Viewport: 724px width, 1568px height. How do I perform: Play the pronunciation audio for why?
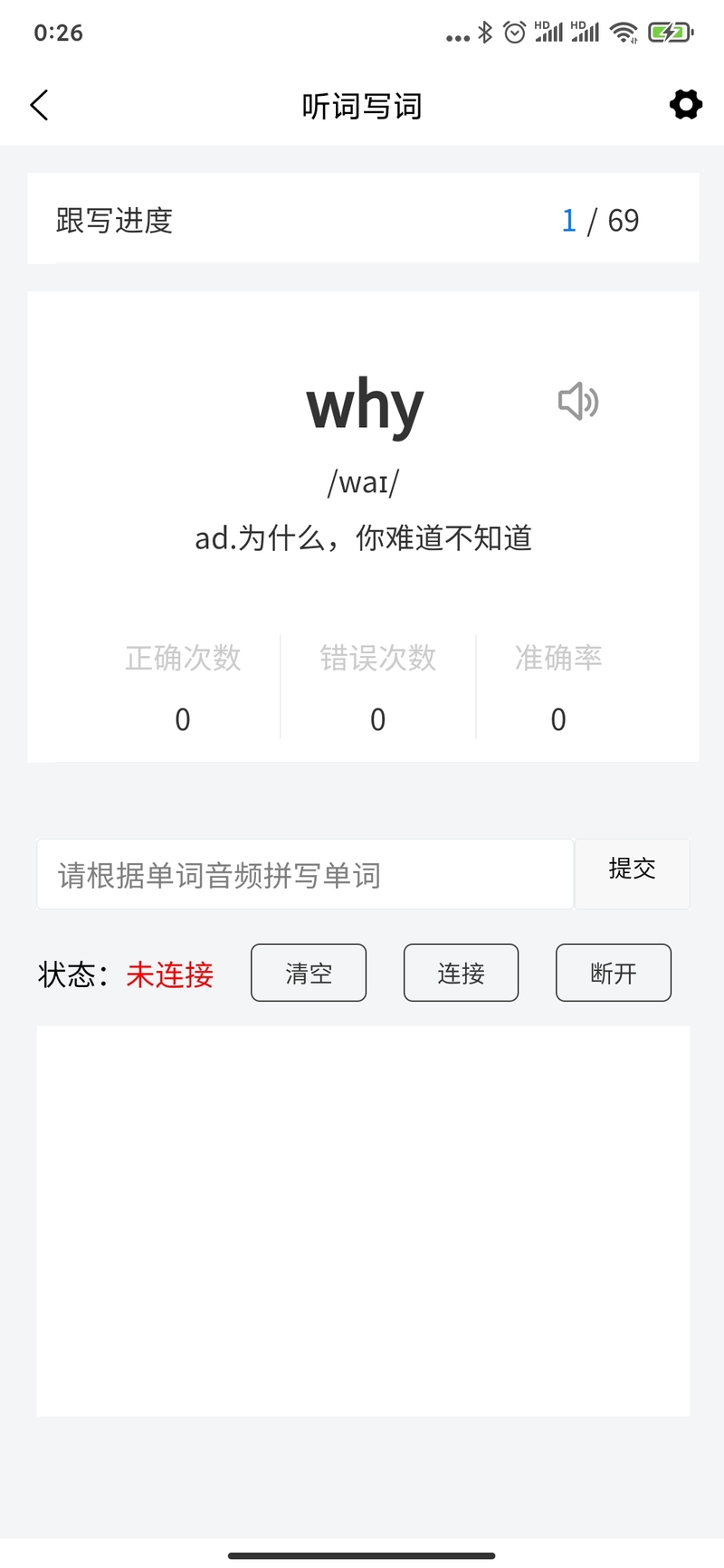point(578,401)
